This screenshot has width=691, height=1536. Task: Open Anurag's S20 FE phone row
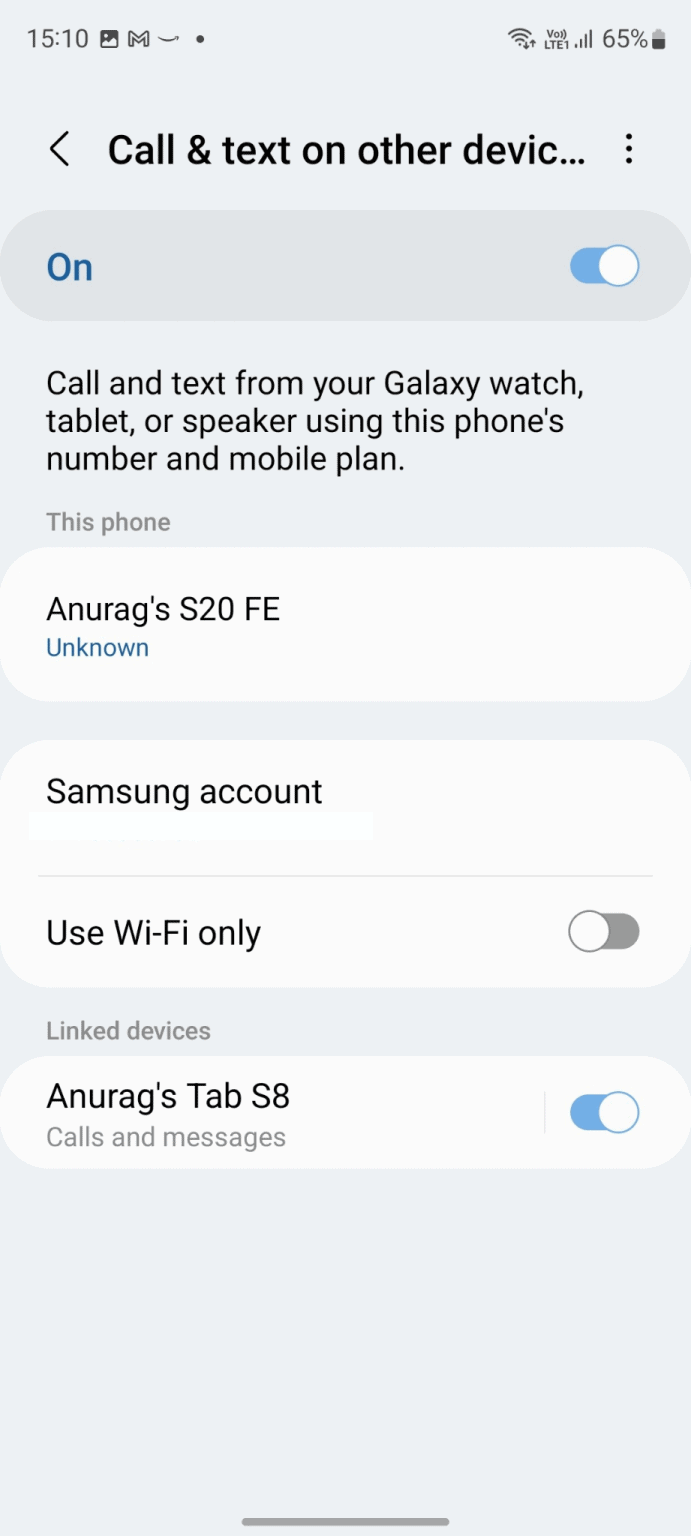coord(300,625)
